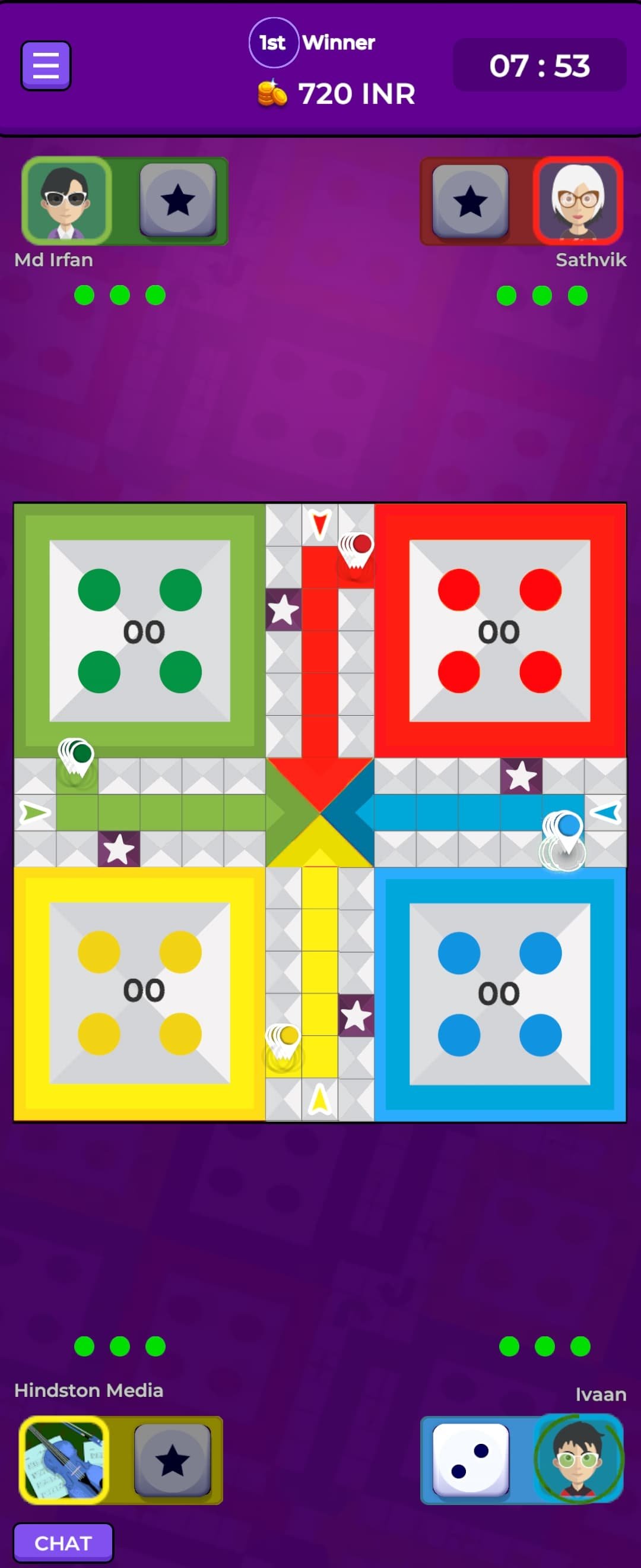Open the hamburger menu
The width and height of the screenshot is (641, 1568).
pyautogui.click(x=46, y=66)
